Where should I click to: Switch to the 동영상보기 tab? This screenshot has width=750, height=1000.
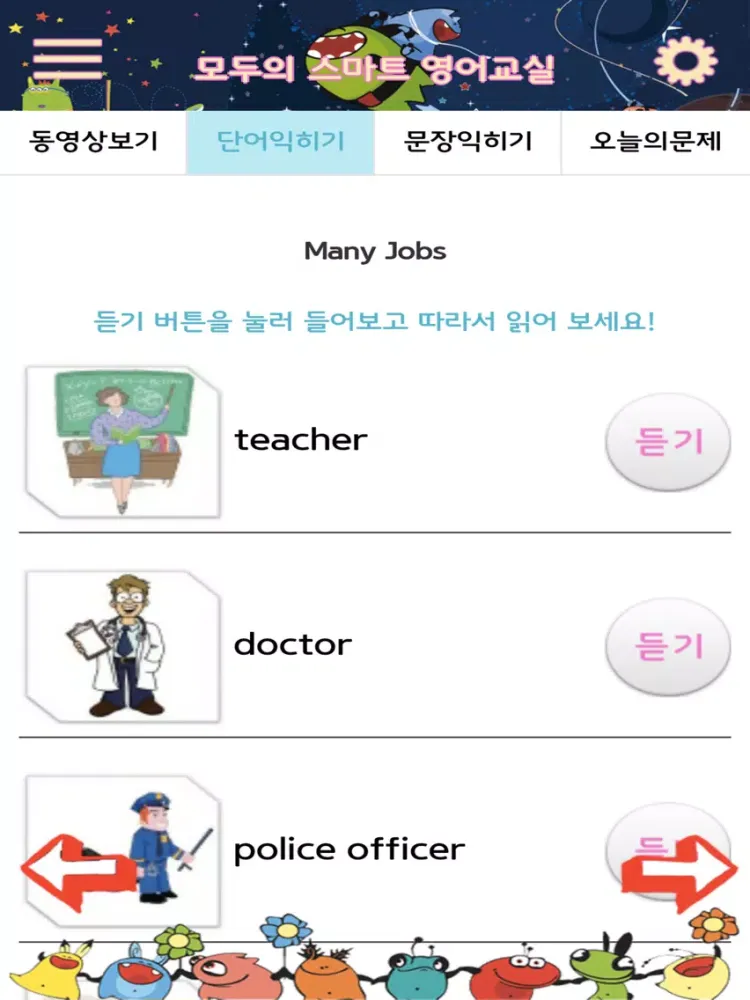click(93, 142)
